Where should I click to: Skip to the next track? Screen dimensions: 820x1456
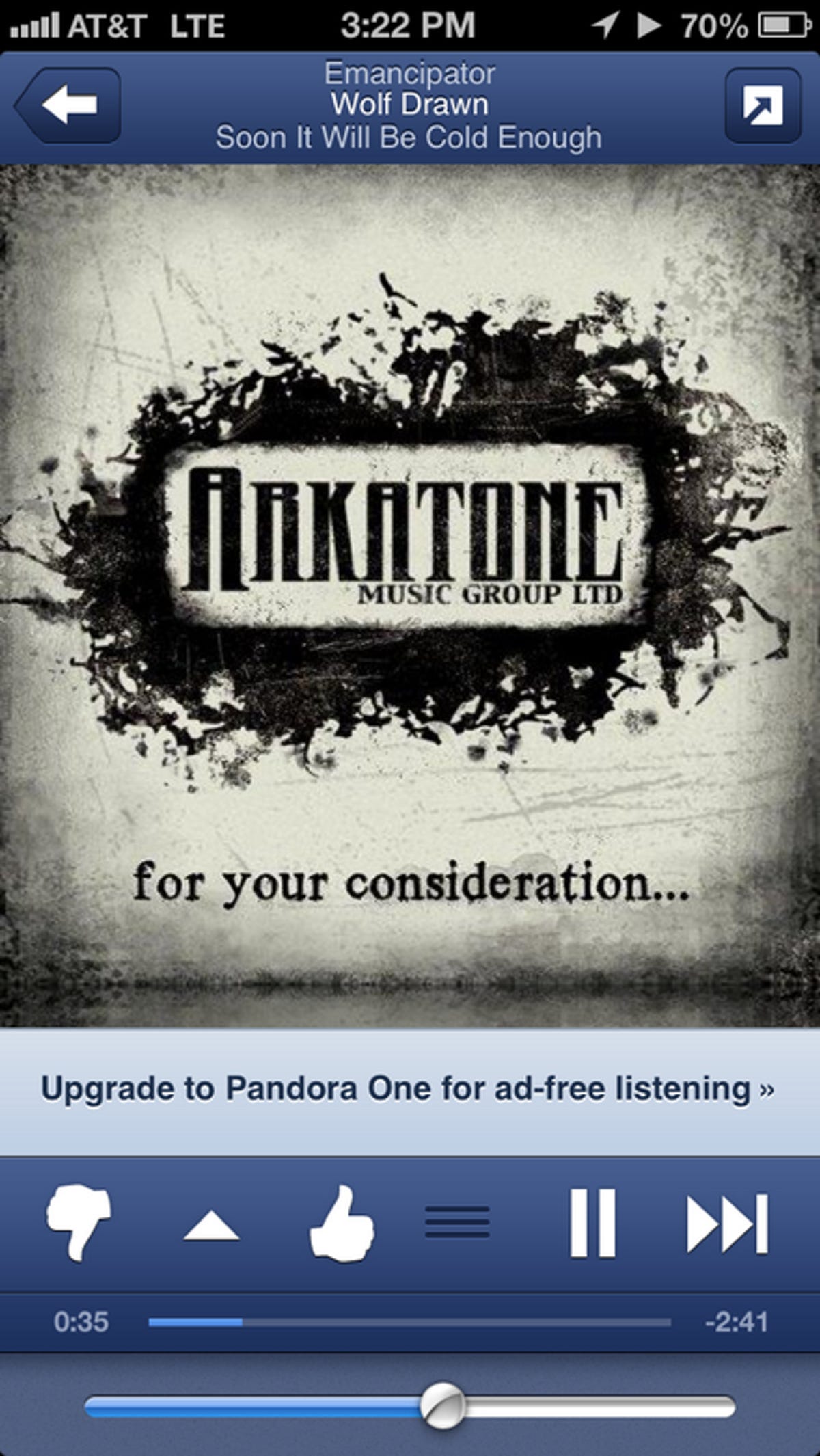727,1224
